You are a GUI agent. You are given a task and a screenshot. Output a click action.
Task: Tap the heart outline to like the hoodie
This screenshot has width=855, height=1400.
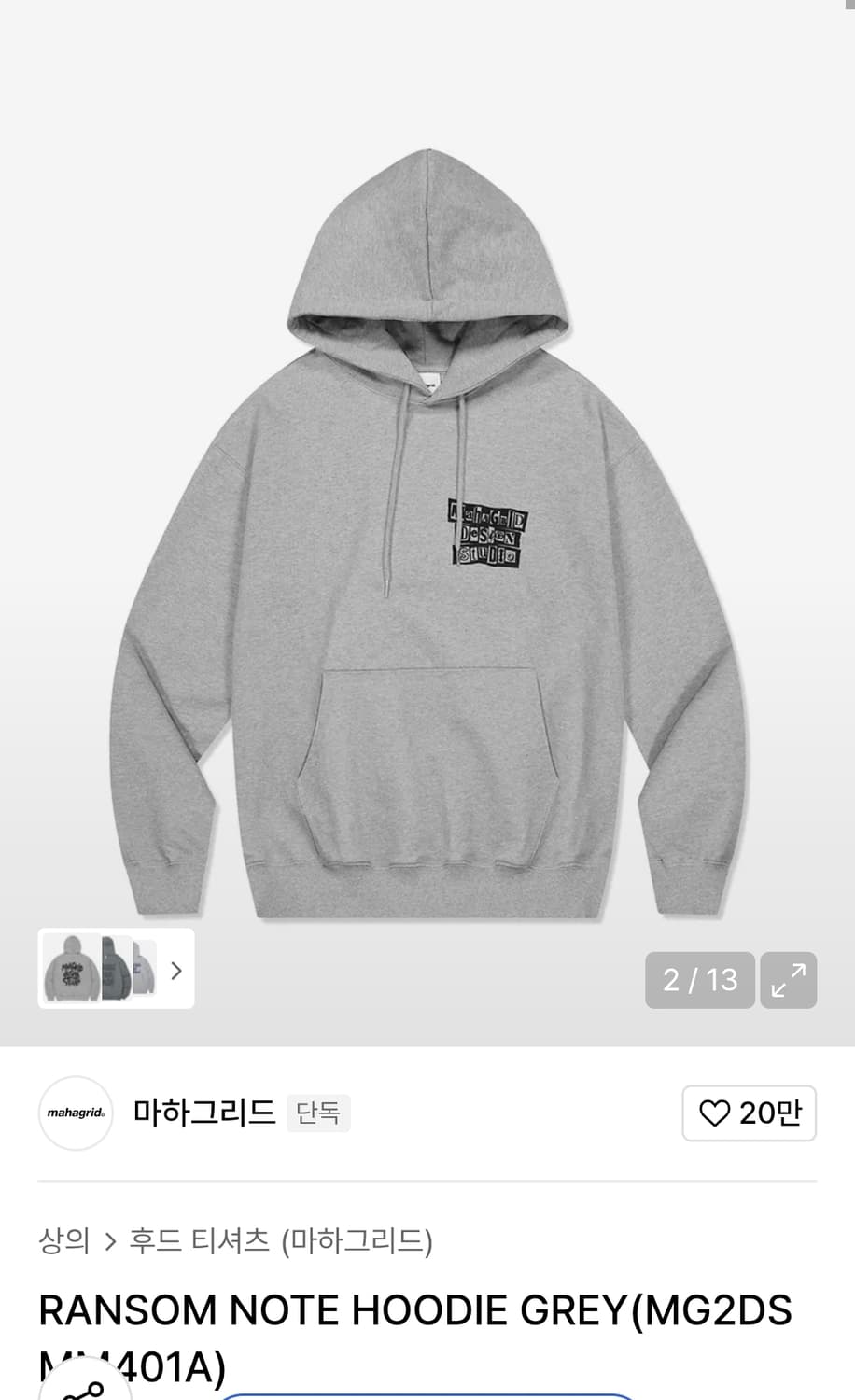(x=715, y=1113)
